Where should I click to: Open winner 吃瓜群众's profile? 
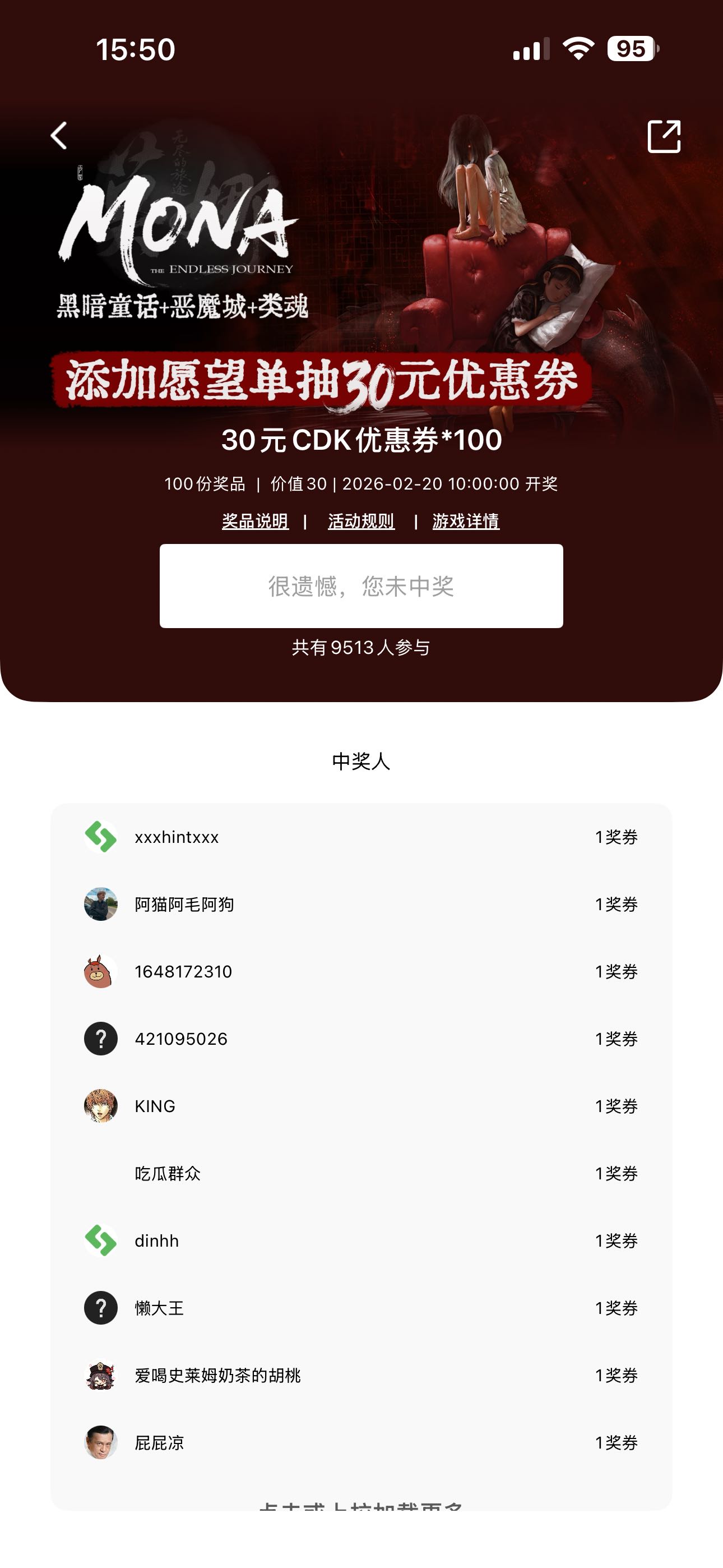click(168, 1174)
